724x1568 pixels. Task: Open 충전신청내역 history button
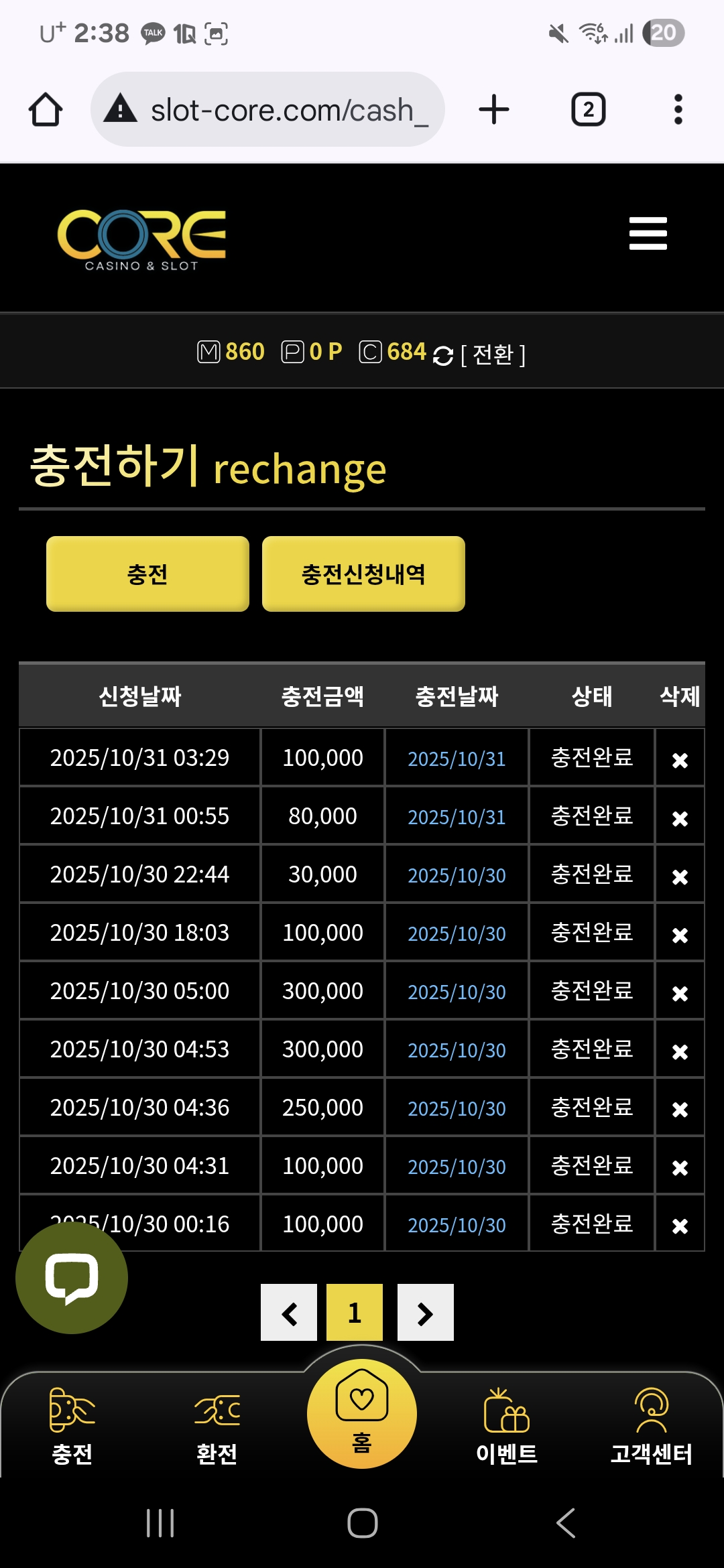click(x=363, y=574)
